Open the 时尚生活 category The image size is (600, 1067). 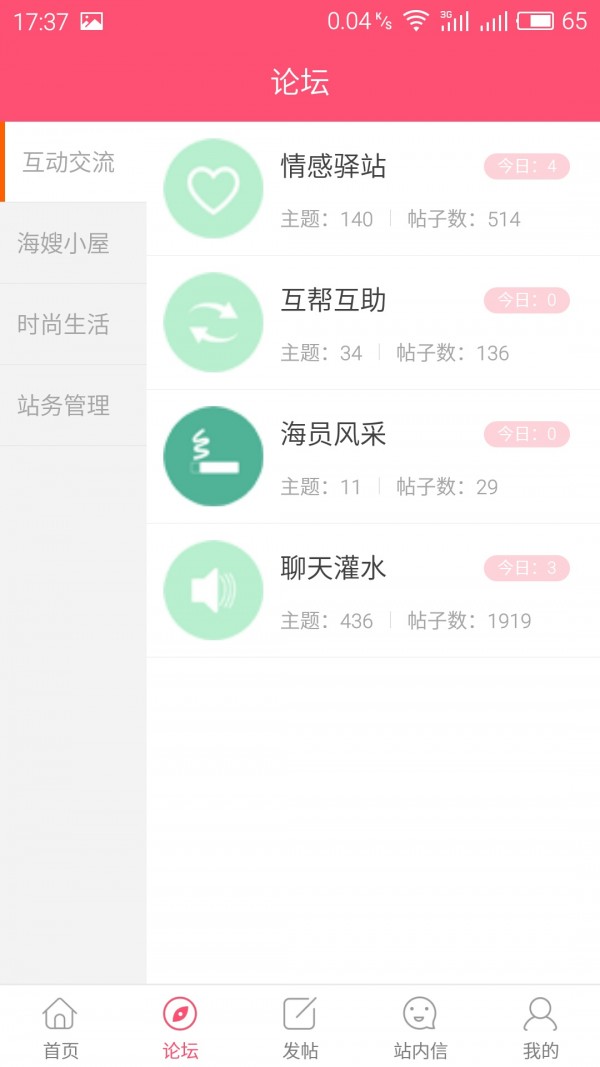[73, 324]
